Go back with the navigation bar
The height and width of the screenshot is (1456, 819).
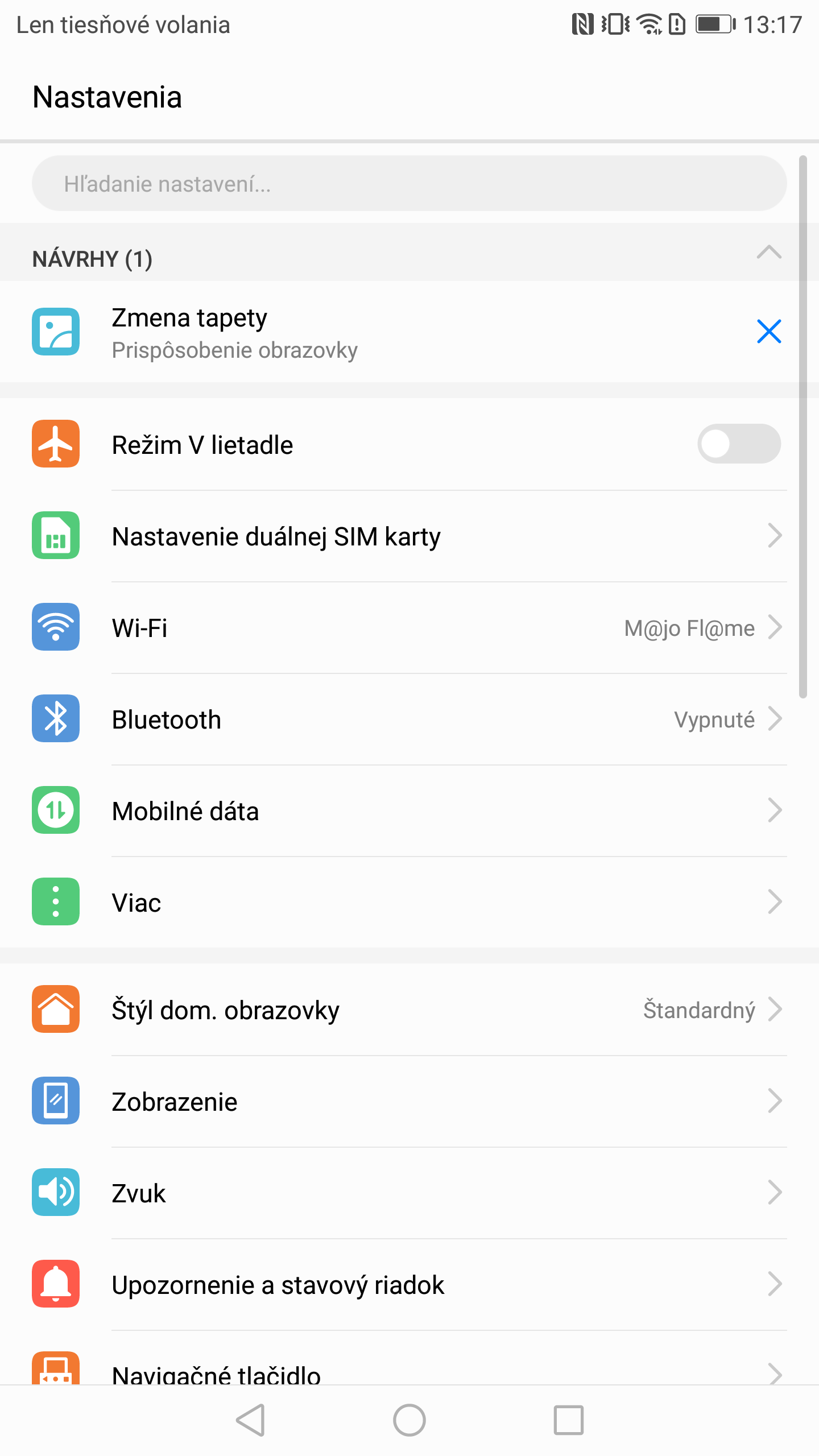[x=251, y=1420]
